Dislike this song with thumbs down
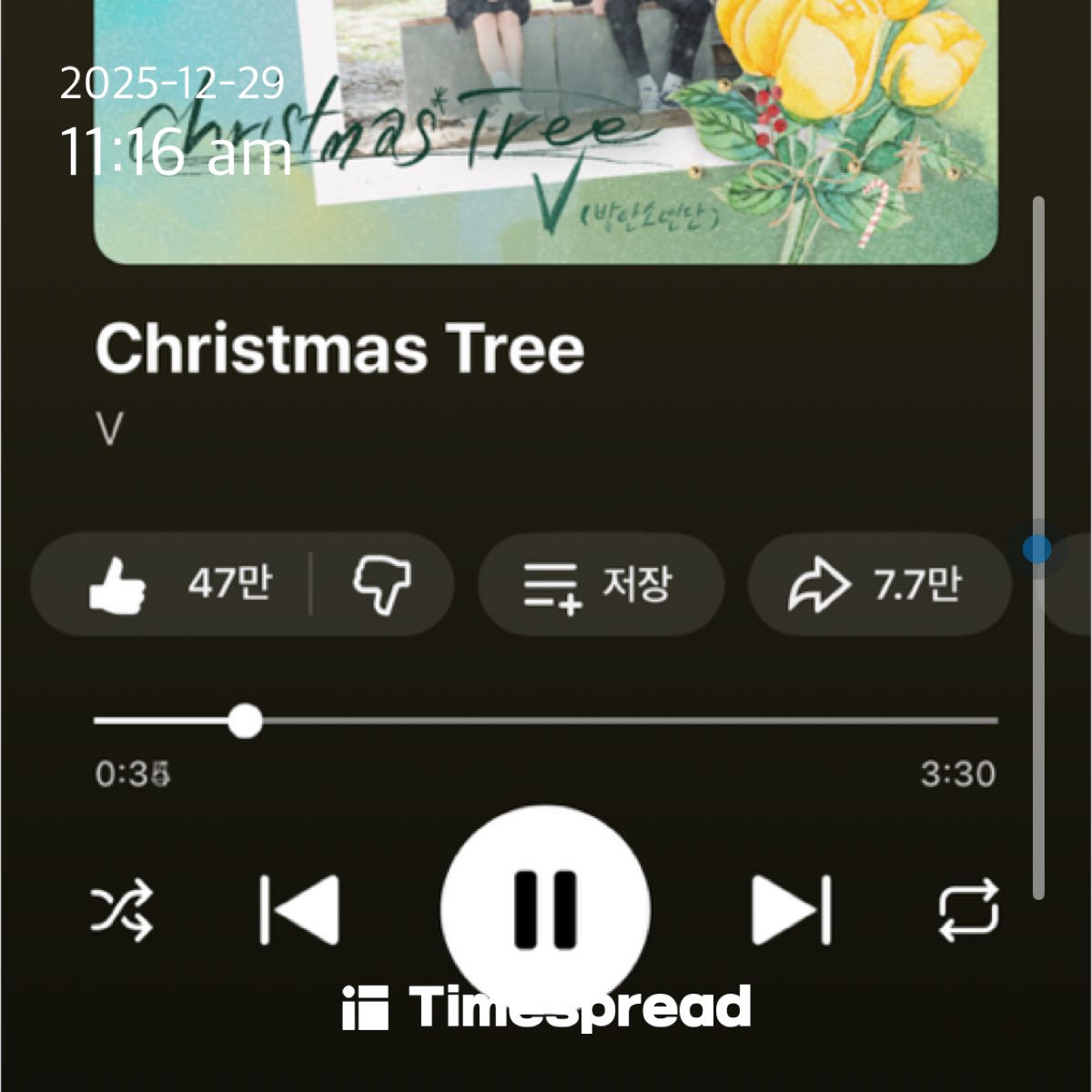The height and width of the screenshot is (1092, 1092). point(382,583)
